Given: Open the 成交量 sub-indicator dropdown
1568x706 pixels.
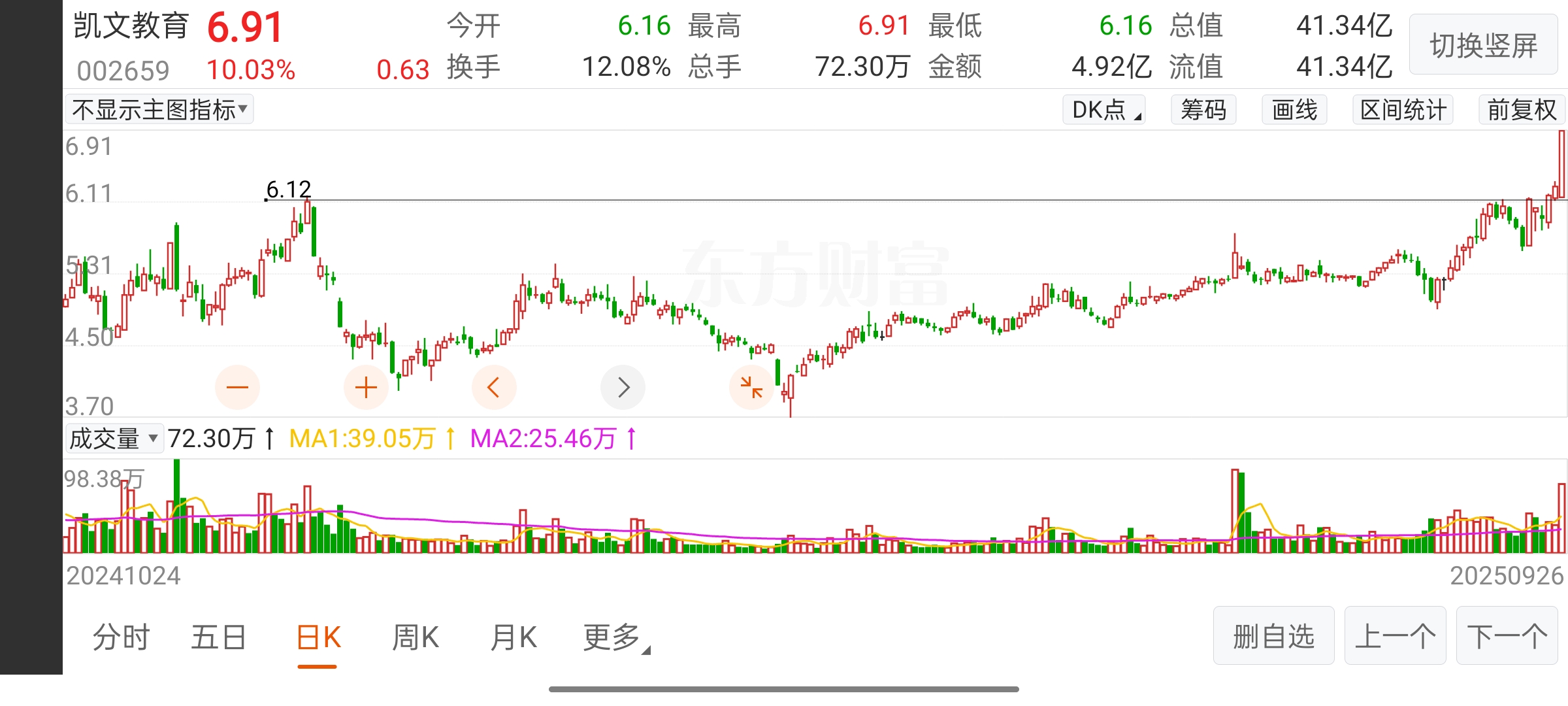Looking at the screenshot, I should 114,438.
